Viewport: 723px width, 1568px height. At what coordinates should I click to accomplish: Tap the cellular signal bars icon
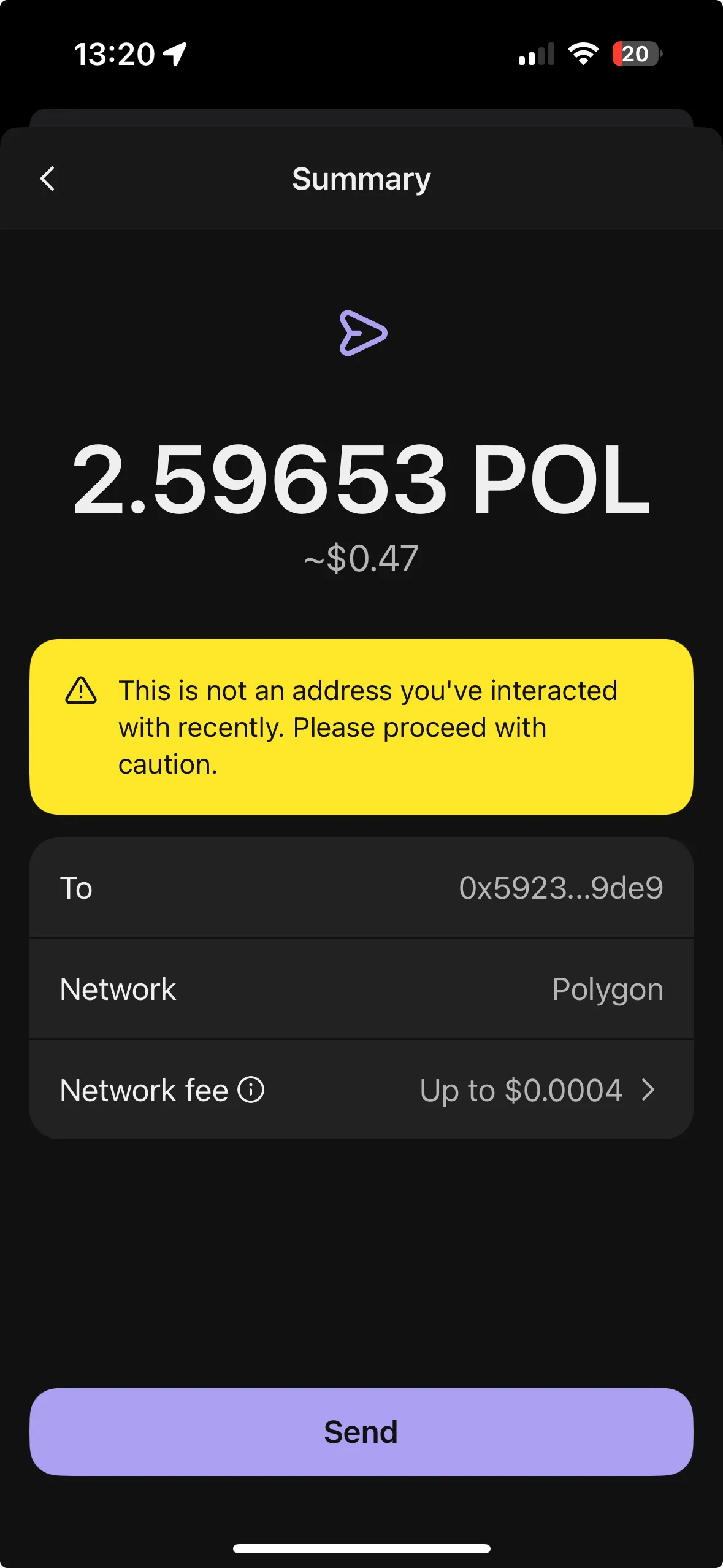coord(536,55)
